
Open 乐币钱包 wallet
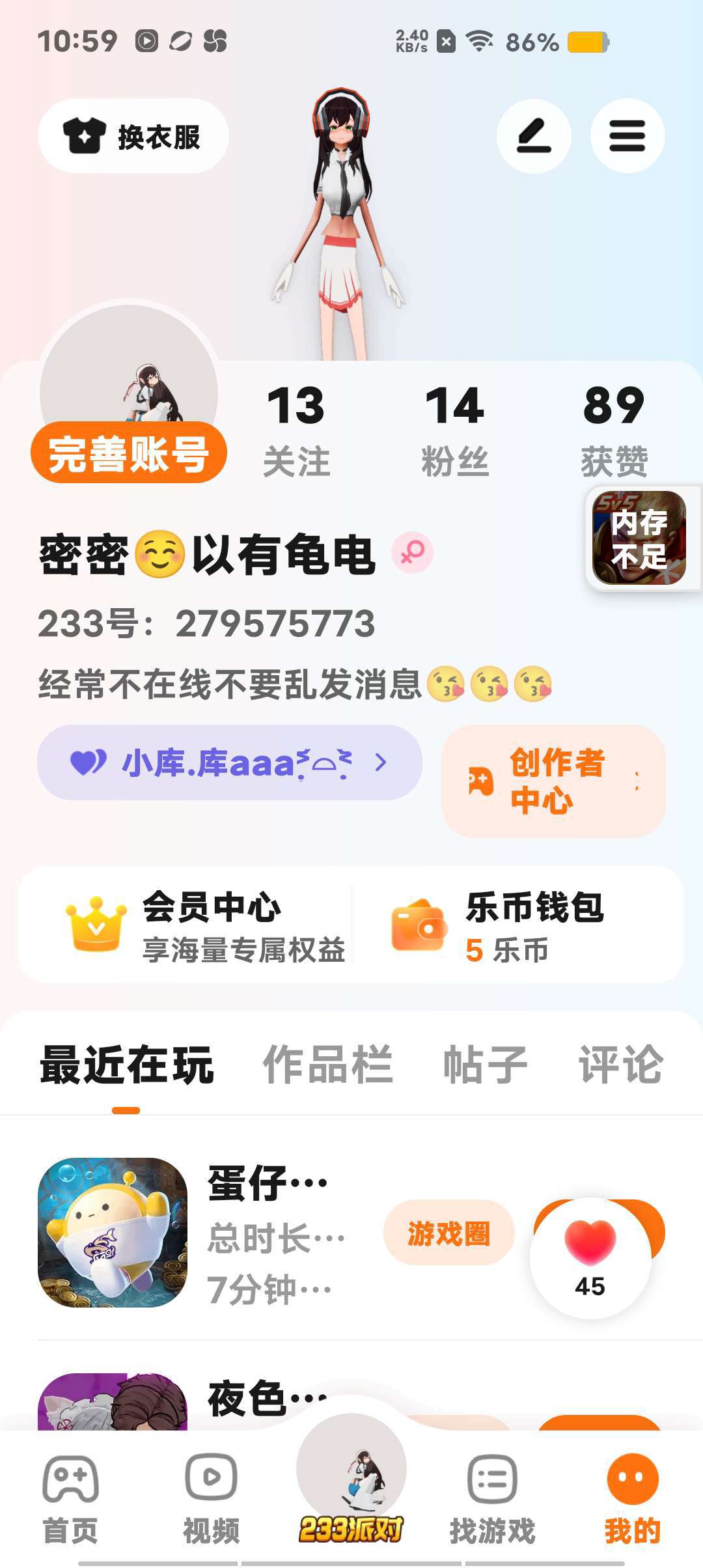point(498,925)
